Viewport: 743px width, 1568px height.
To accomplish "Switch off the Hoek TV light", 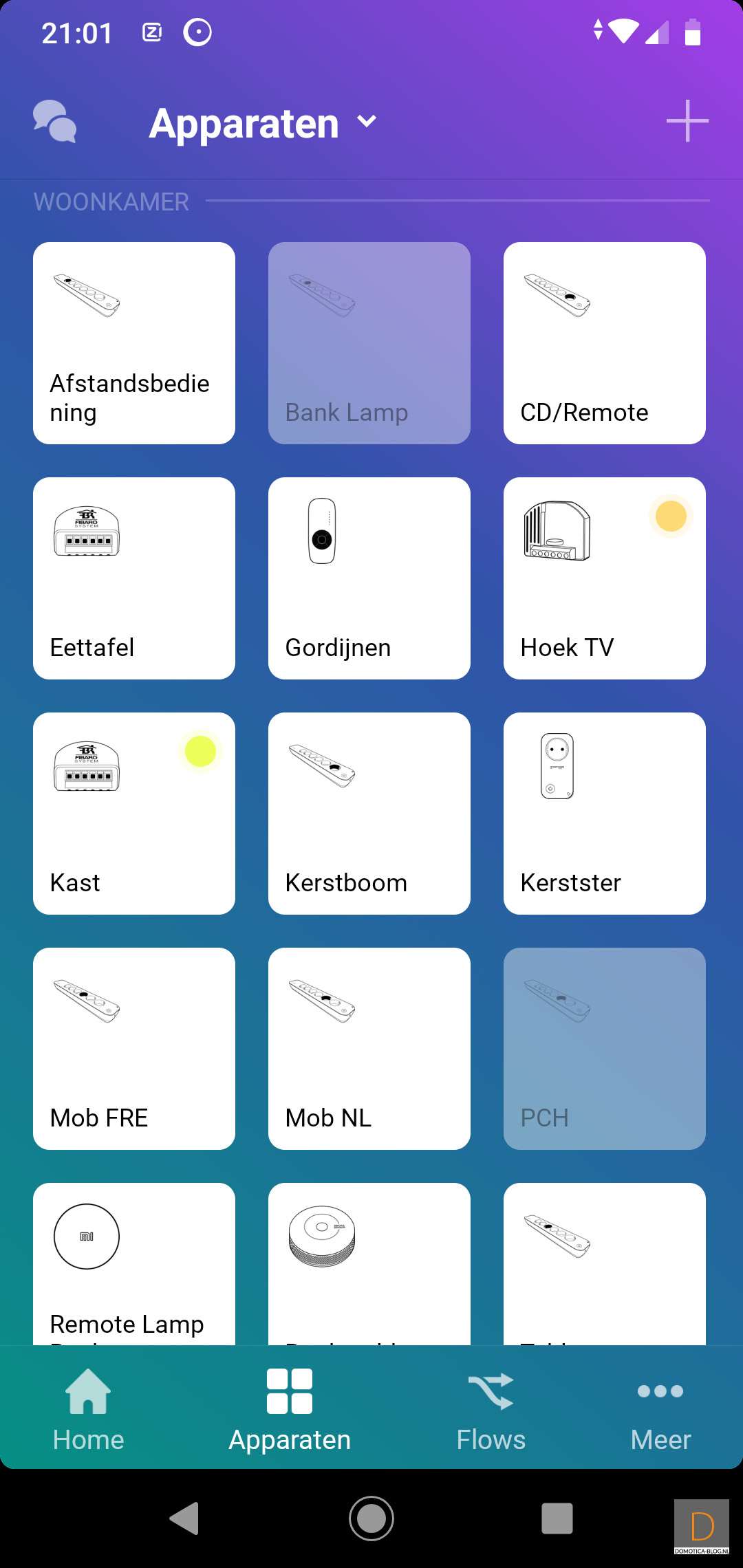I will pos(605,578).
